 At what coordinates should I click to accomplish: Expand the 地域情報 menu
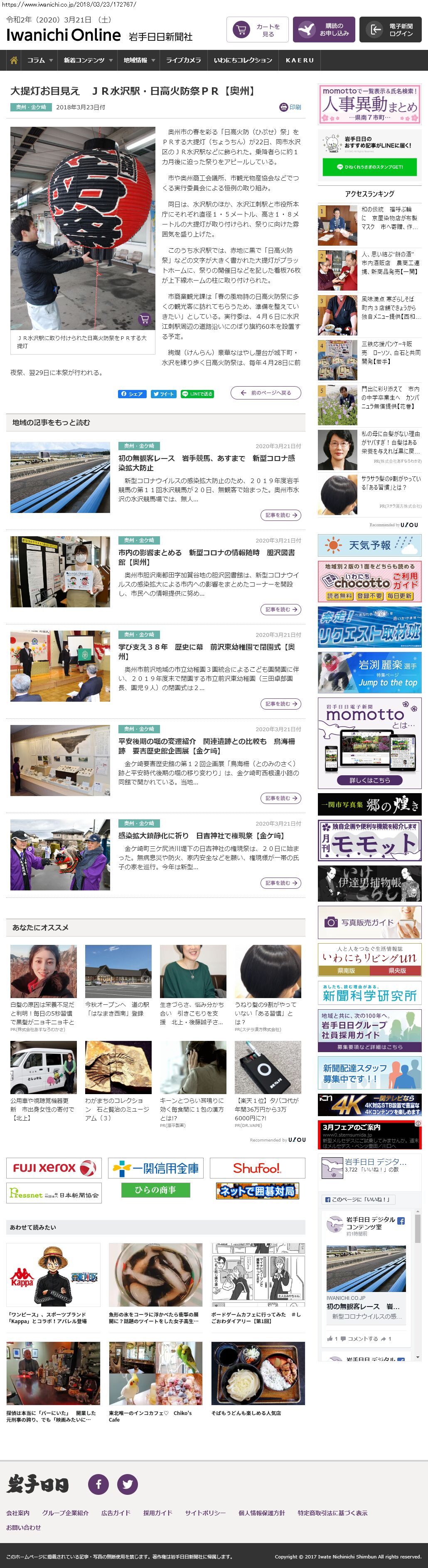pyautogui.click(x=139, y=60)
